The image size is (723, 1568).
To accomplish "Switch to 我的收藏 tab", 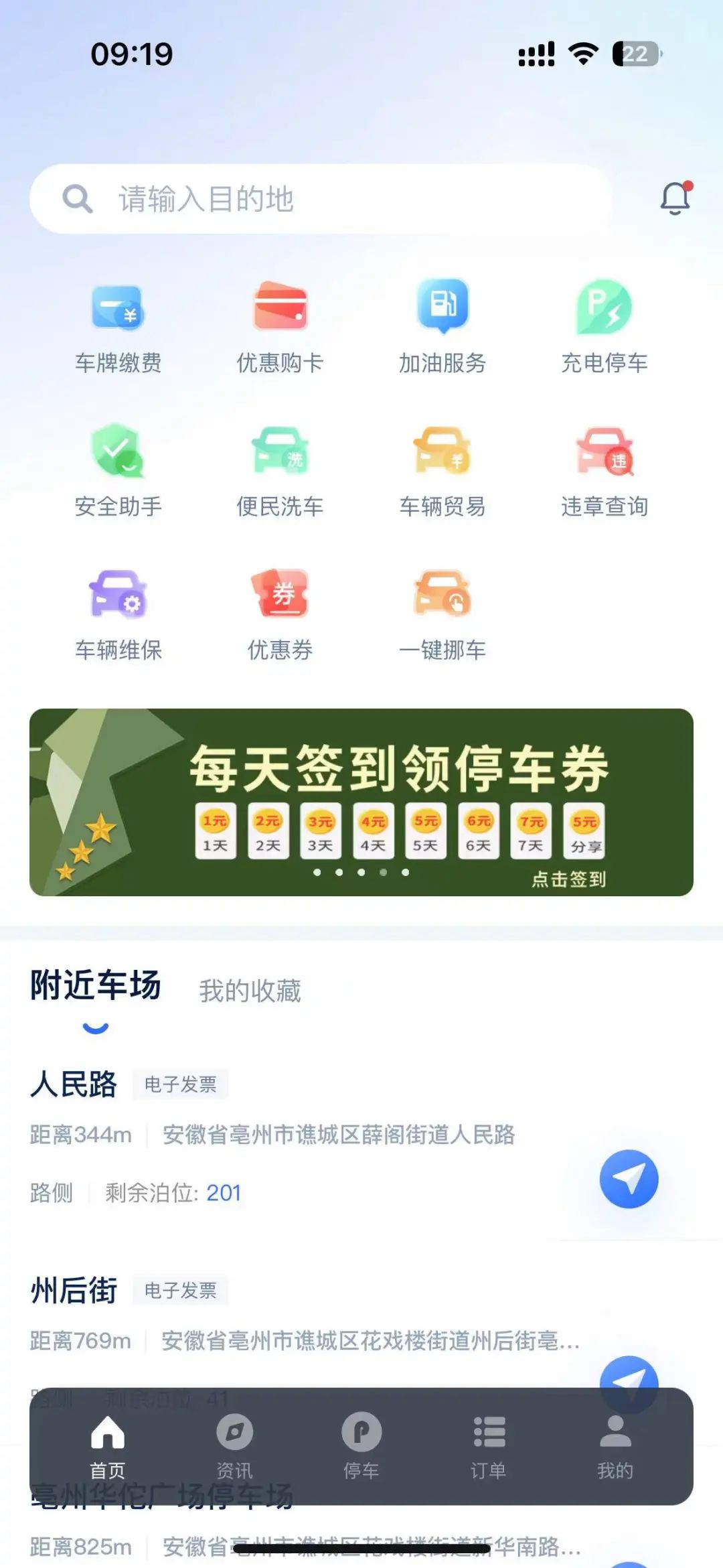I will coord(250,991).
